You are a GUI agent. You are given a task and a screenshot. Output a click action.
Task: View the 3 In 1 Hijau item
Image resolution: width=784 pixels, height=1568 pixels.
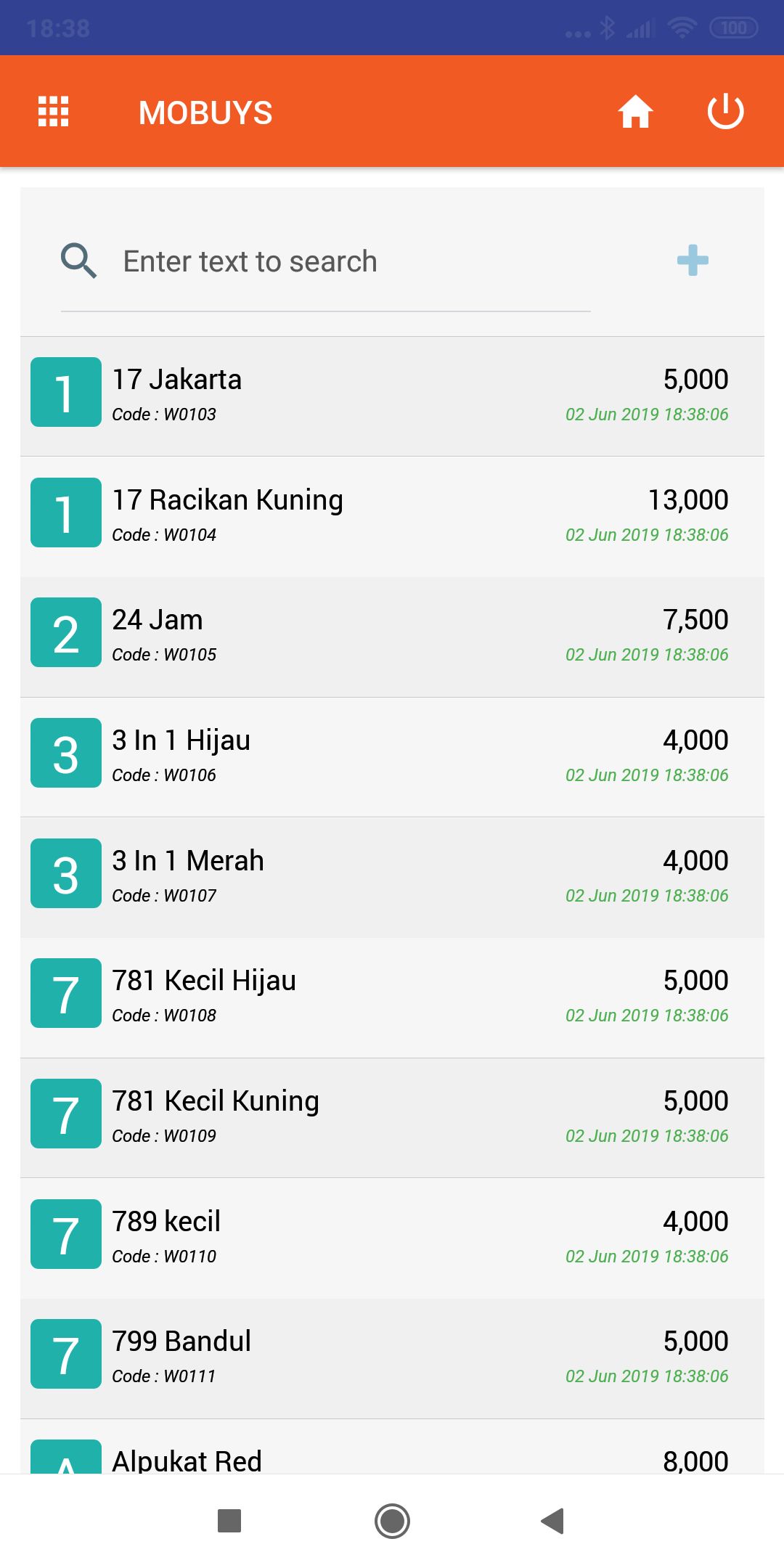coord(392,756)
